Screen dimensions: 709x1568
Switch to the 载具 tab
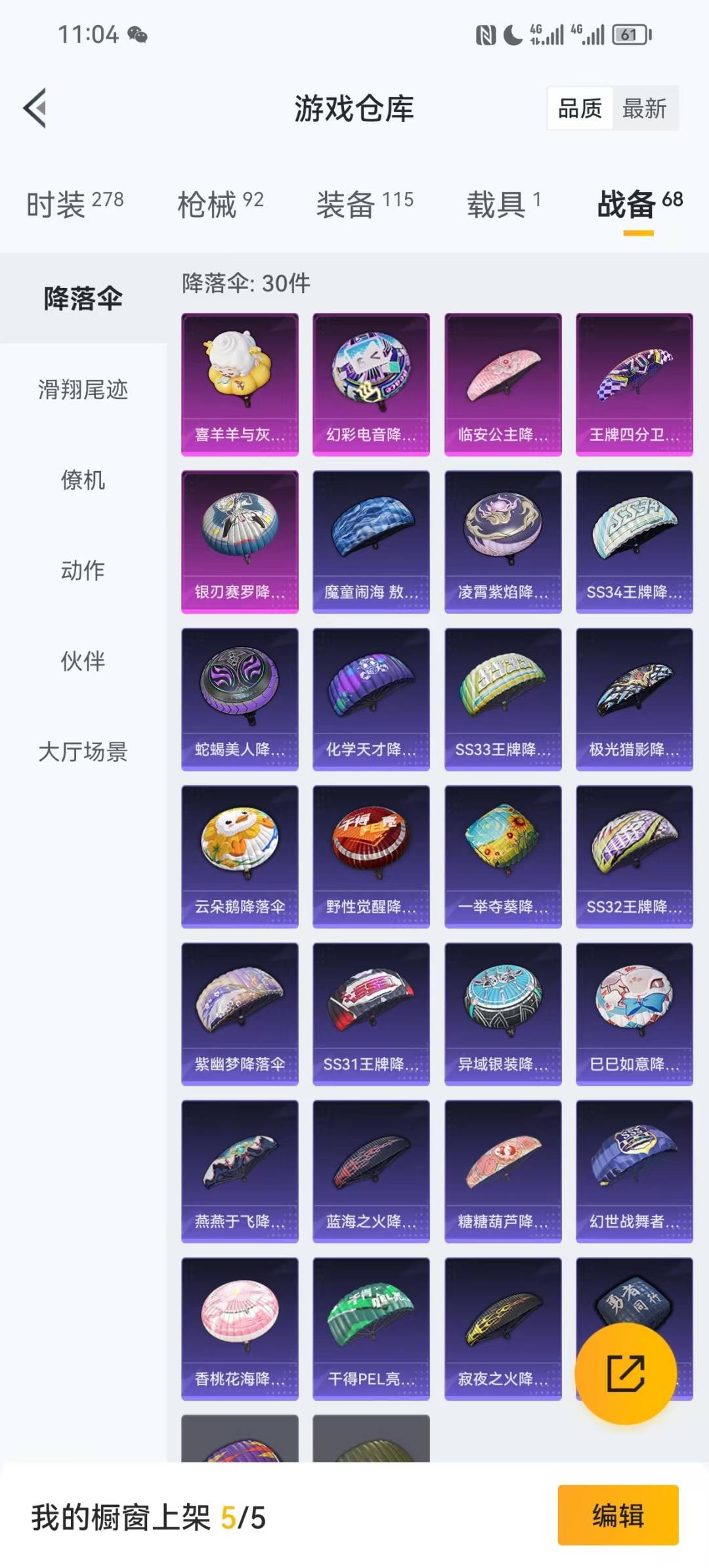[504, 204]
